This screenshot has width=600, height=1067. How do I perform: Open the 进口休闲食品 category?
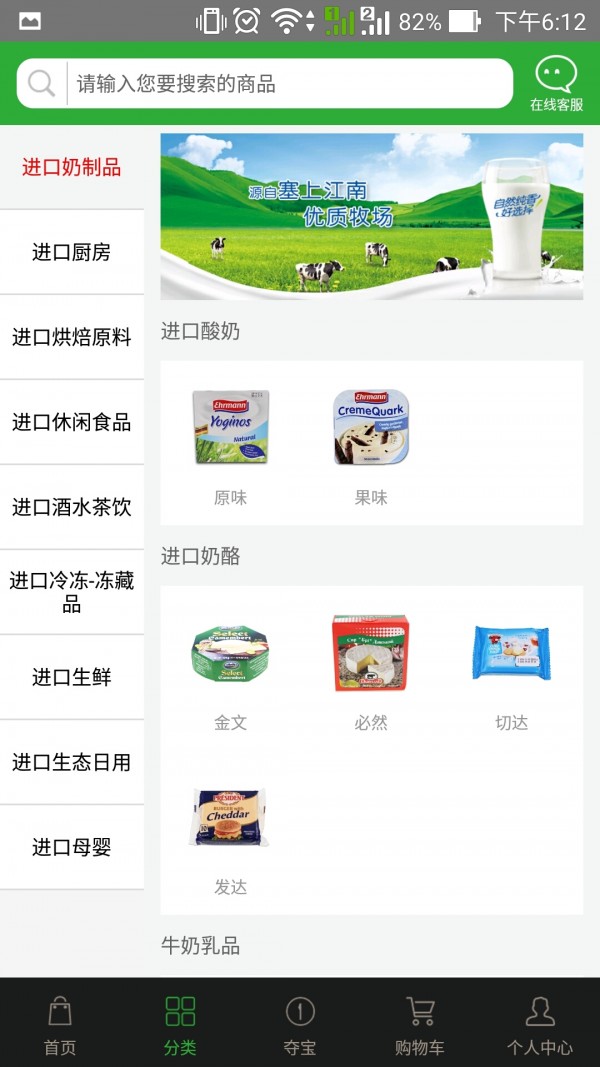[x=71, y=422]
